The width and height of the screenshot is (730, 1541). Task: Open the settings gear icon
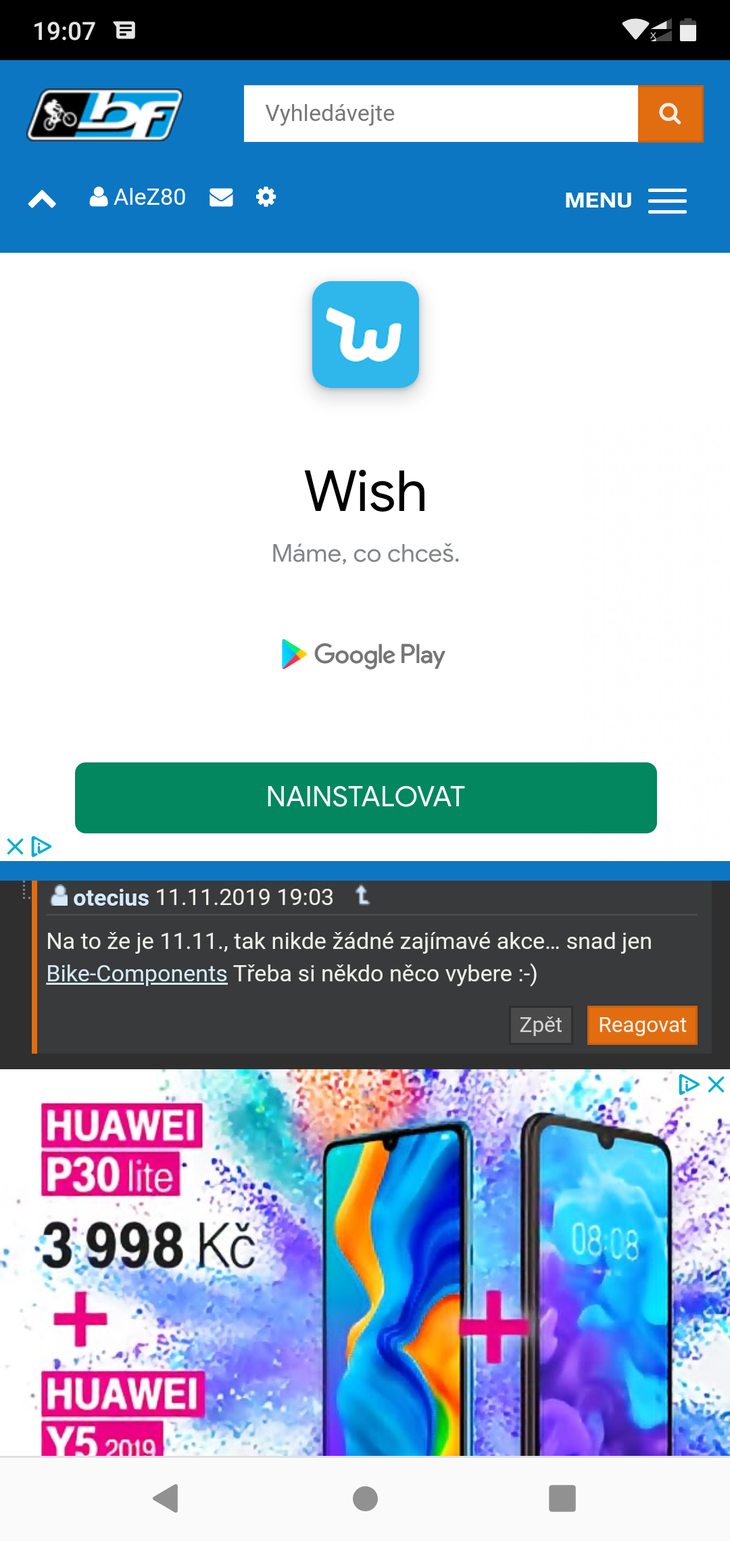pos(265,197)
